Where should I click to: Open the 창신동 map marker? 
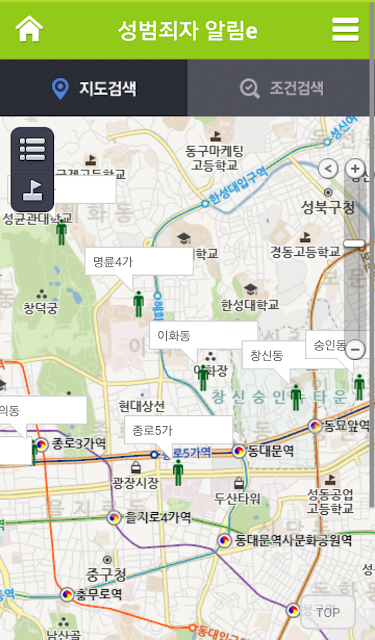296,397
